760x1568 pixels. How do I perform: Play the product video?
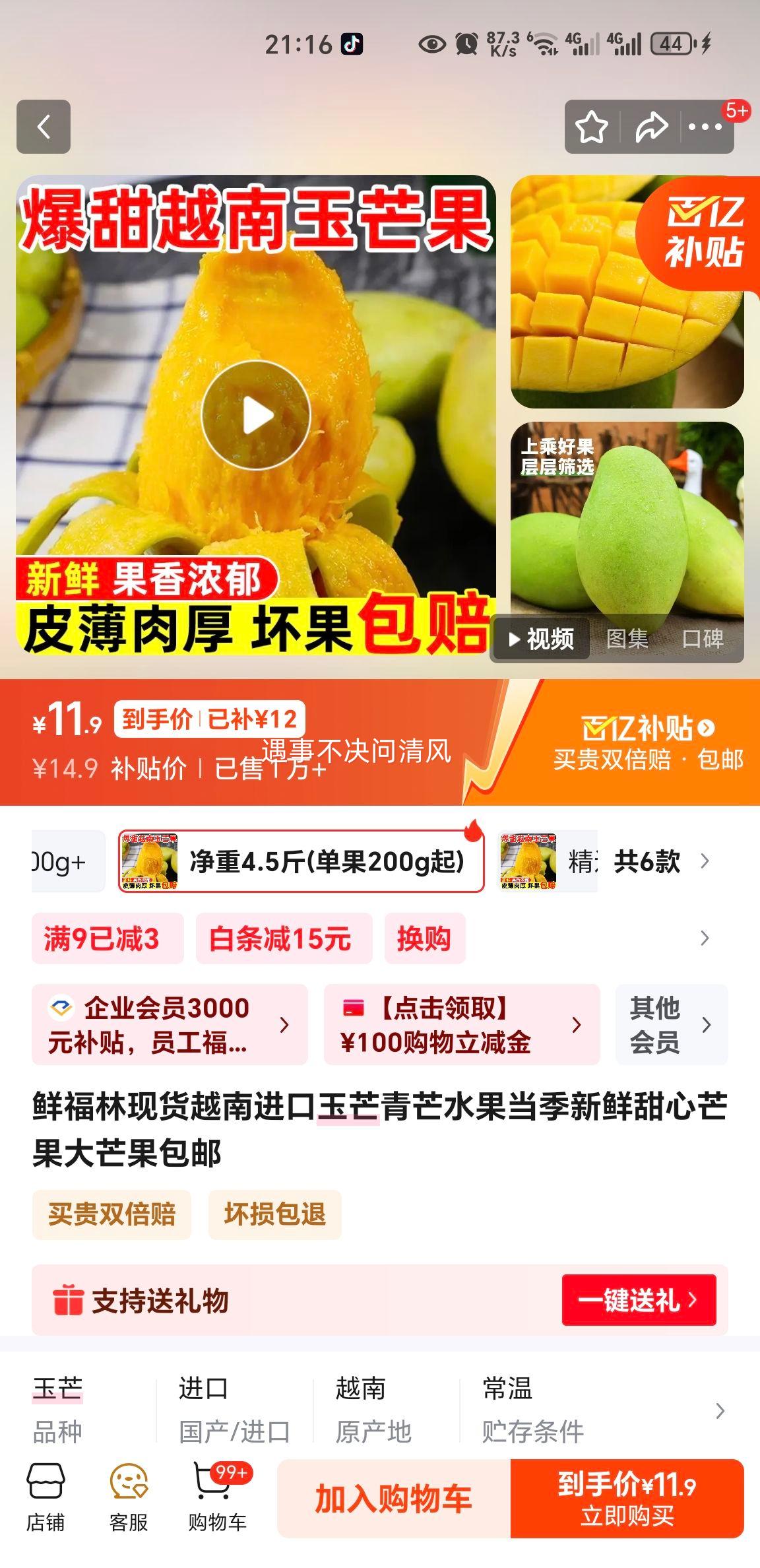click(256, 413)
